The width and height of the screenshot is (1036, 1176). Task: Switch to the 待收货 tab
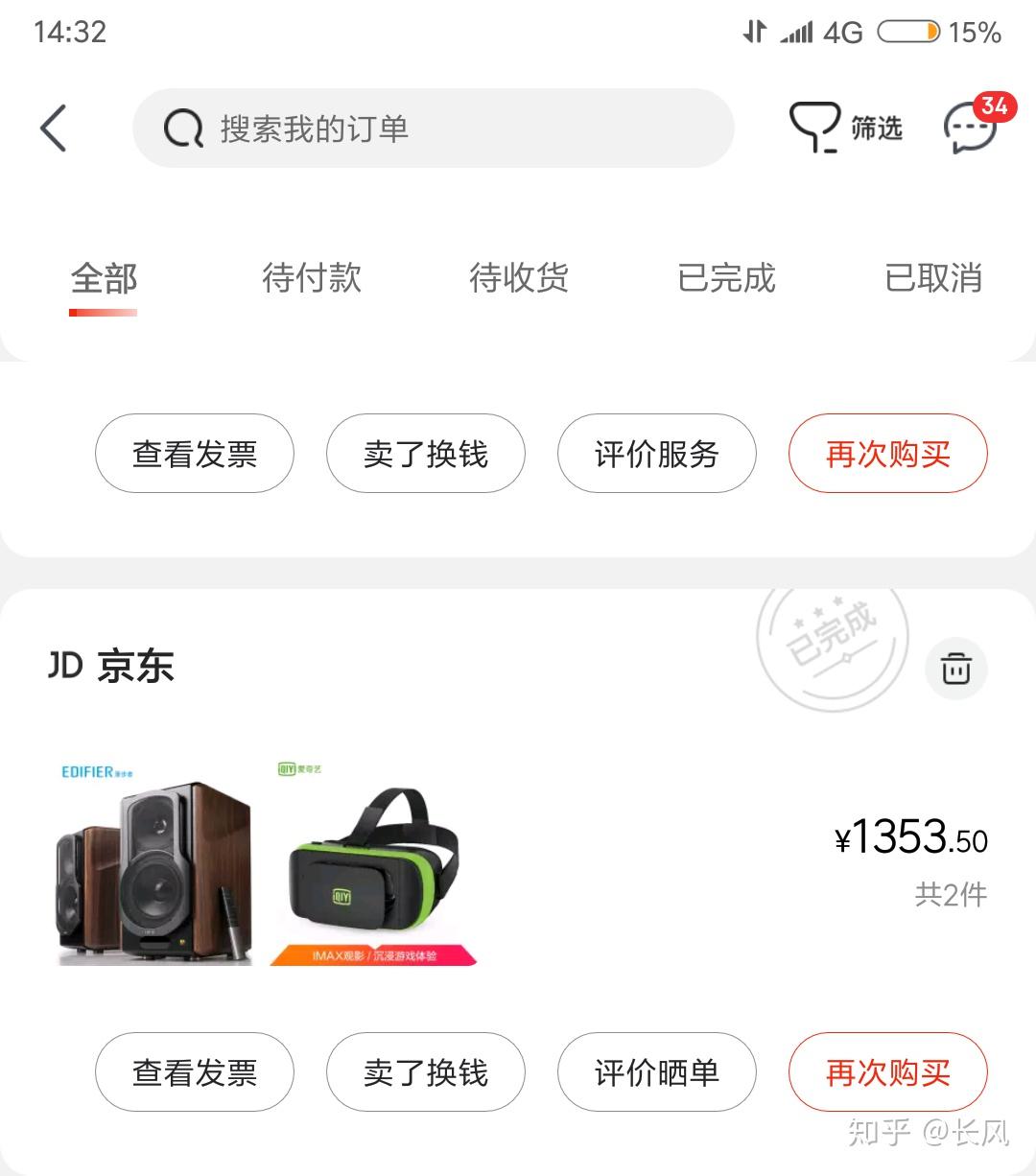pyautogui.click(x=519, y=279)
